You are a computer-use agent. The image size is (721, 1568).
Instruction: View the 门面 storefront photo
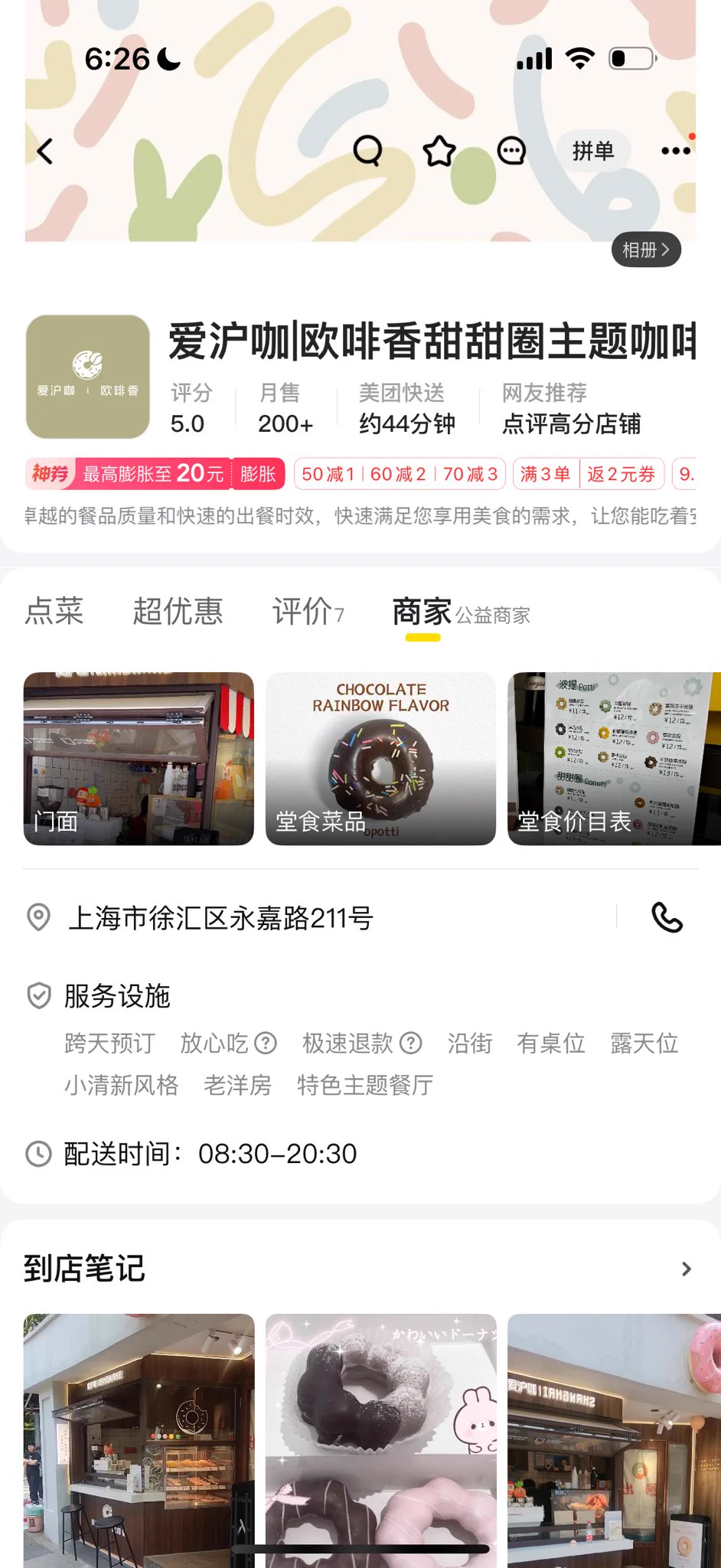pos(139,759)
